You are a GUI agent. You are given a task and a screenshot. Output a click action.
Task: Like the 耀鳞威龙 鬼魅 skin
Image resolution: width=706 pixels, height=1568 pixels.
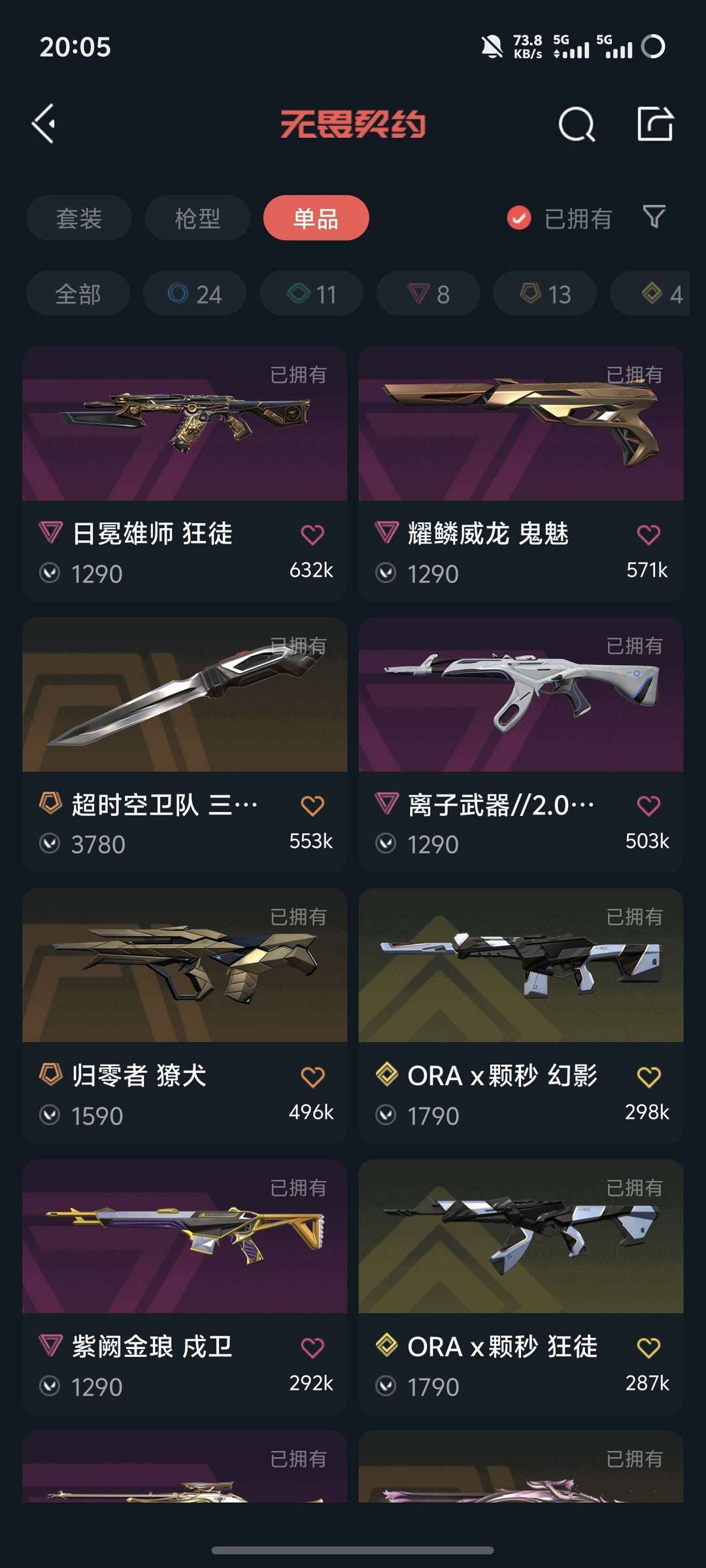coord(648,534)
